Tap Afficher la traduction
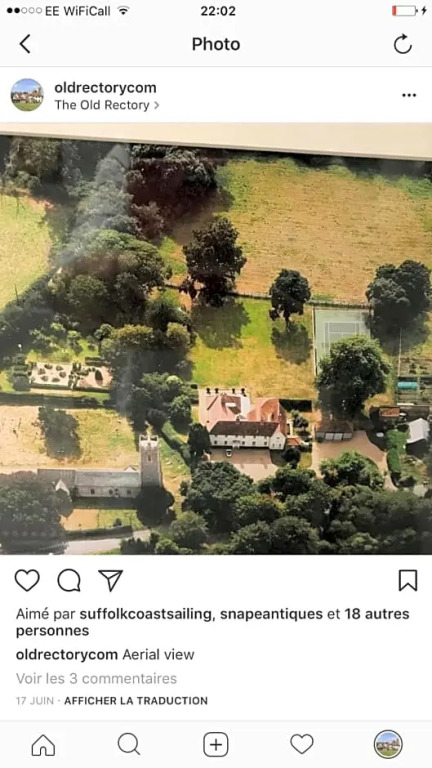The width and height of the screenshot is (432, 768). [136, 701]
